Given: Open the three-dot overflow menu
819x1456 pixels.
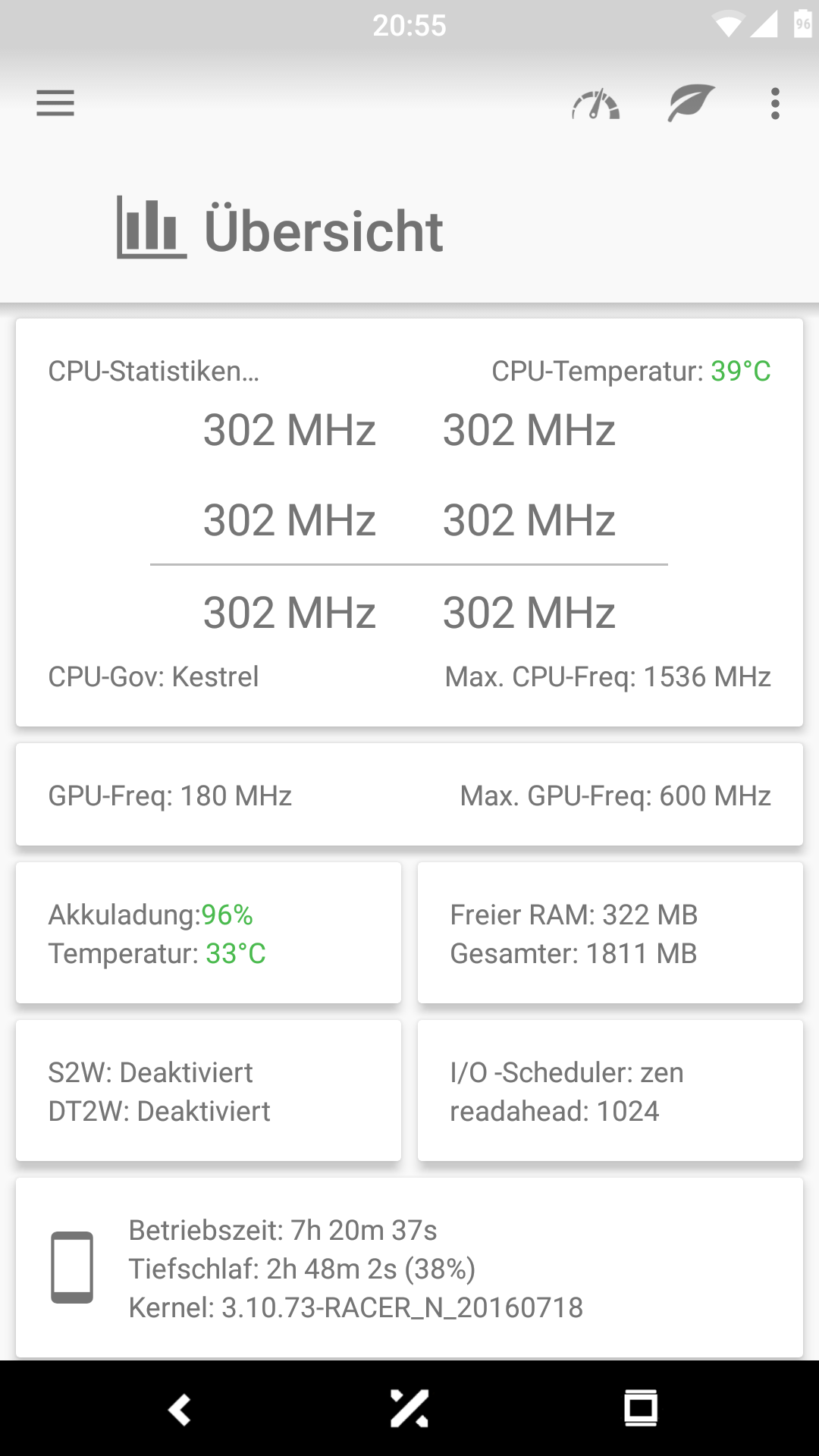Looking at the screenshot, I should click(775, 103).
